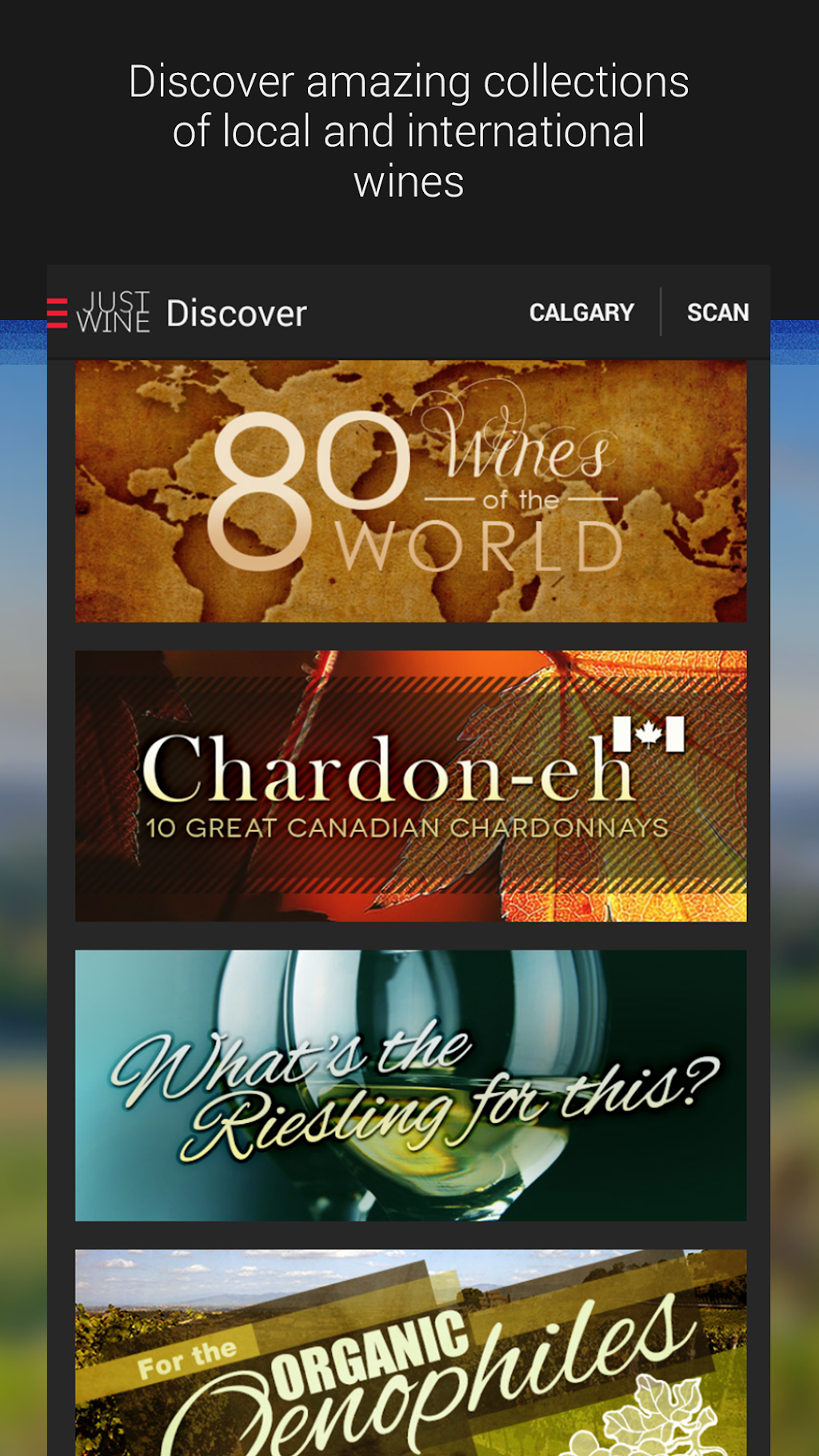View the Chardon-eh Canadian Chardonnays collection
819x1456 pixels.
coord(410,786)
